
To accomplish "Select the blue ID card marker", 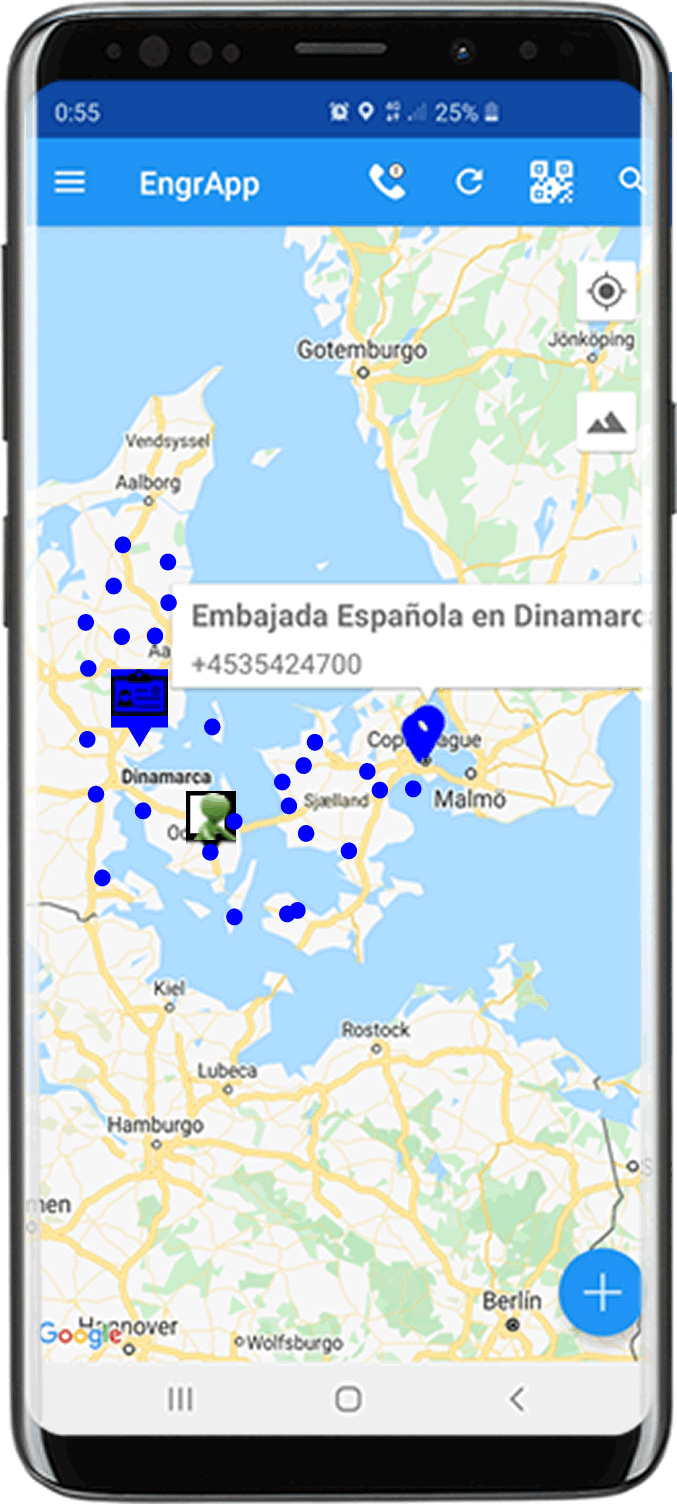I will pyautogui.click(x=139, y=701).
